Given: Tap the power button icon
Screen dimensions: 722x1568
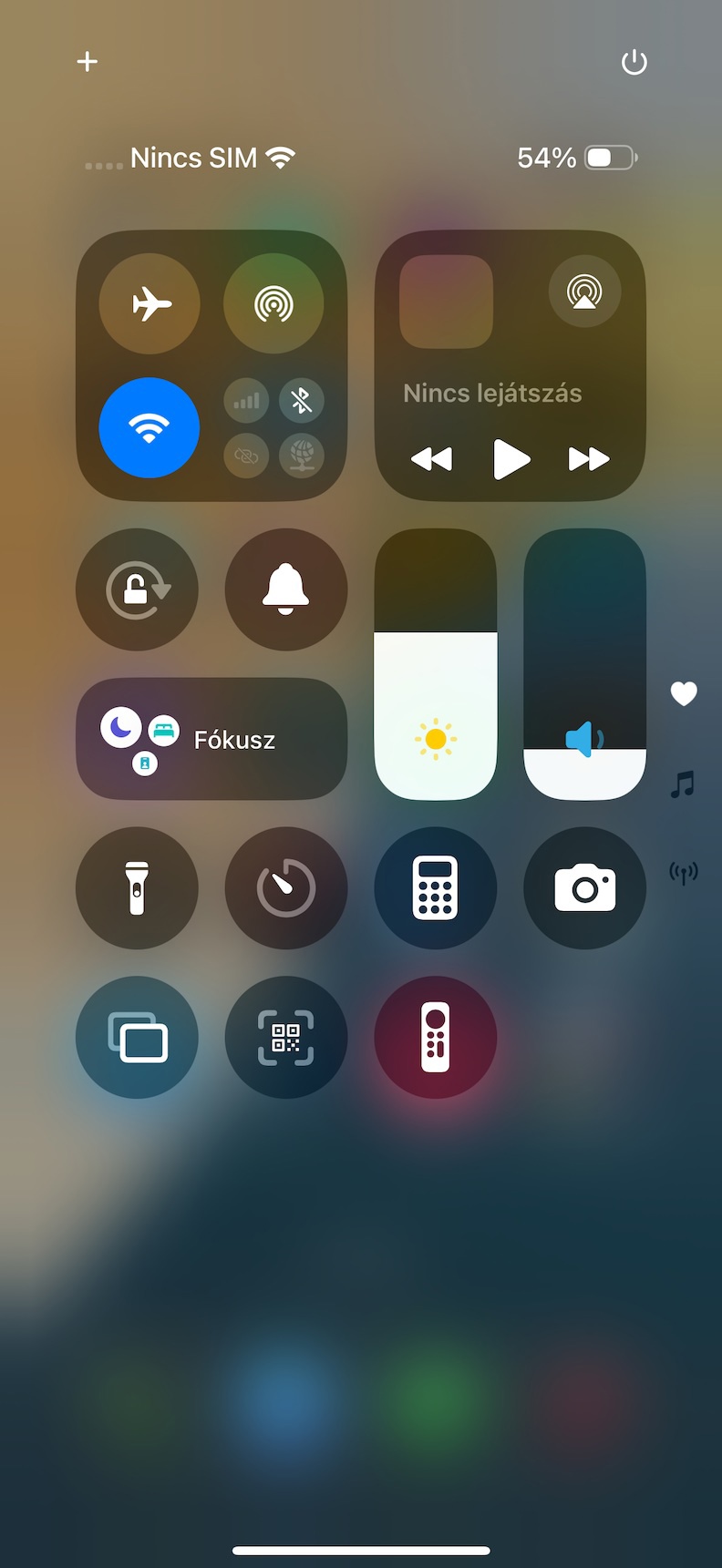Looking at the screenshot, I should 634,62.
